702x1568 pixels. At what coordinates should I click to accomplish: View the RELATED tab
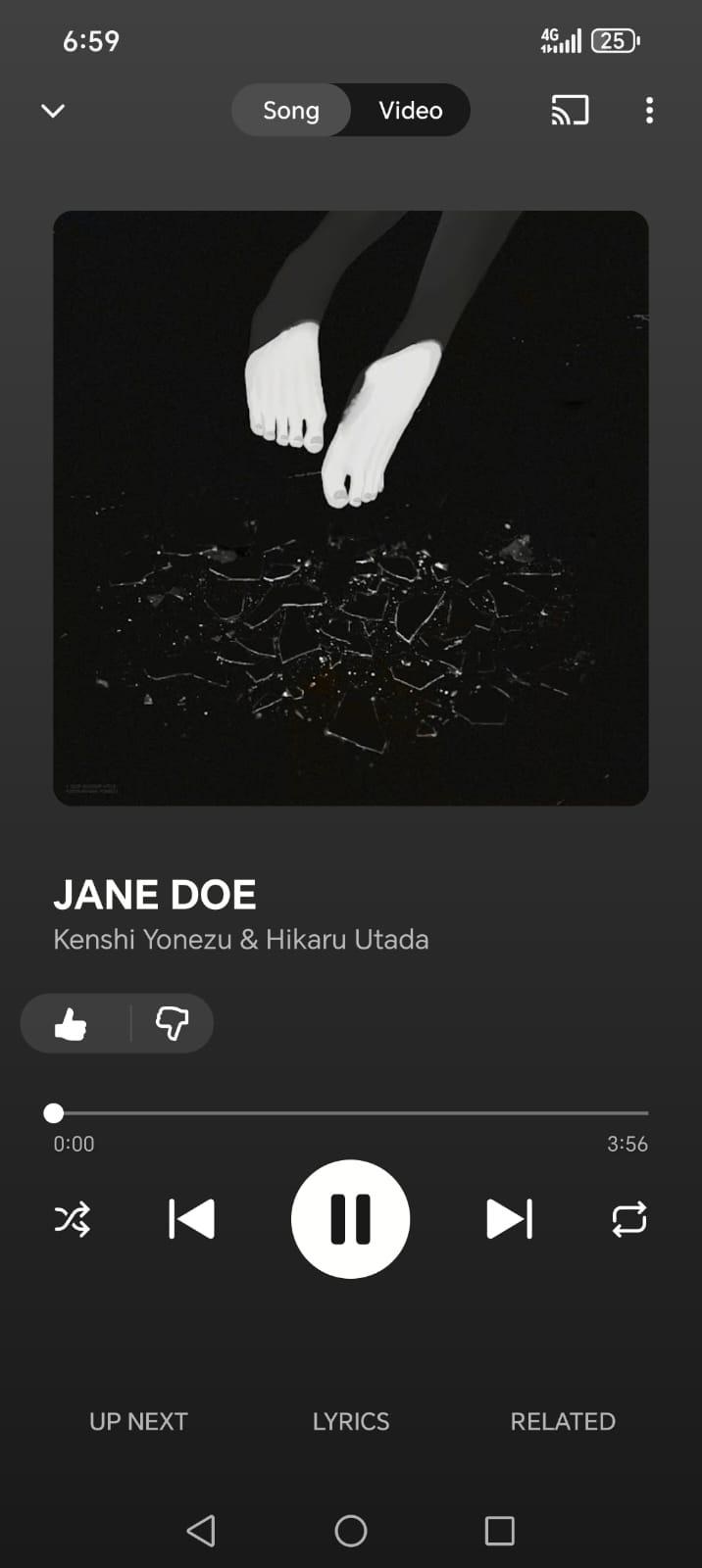point(563,1421)
